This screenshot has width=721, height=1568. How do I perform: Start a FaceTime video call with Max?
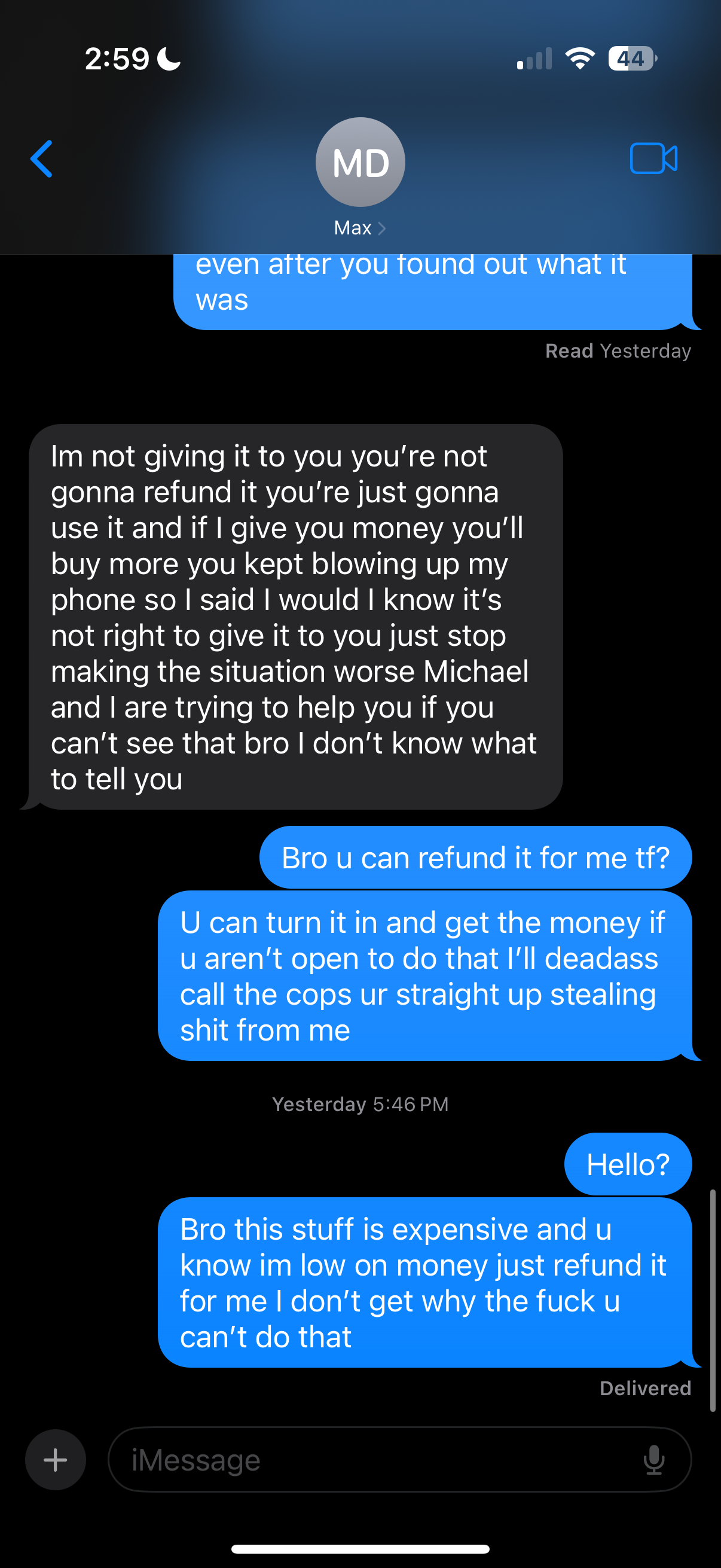click(653, 159)
